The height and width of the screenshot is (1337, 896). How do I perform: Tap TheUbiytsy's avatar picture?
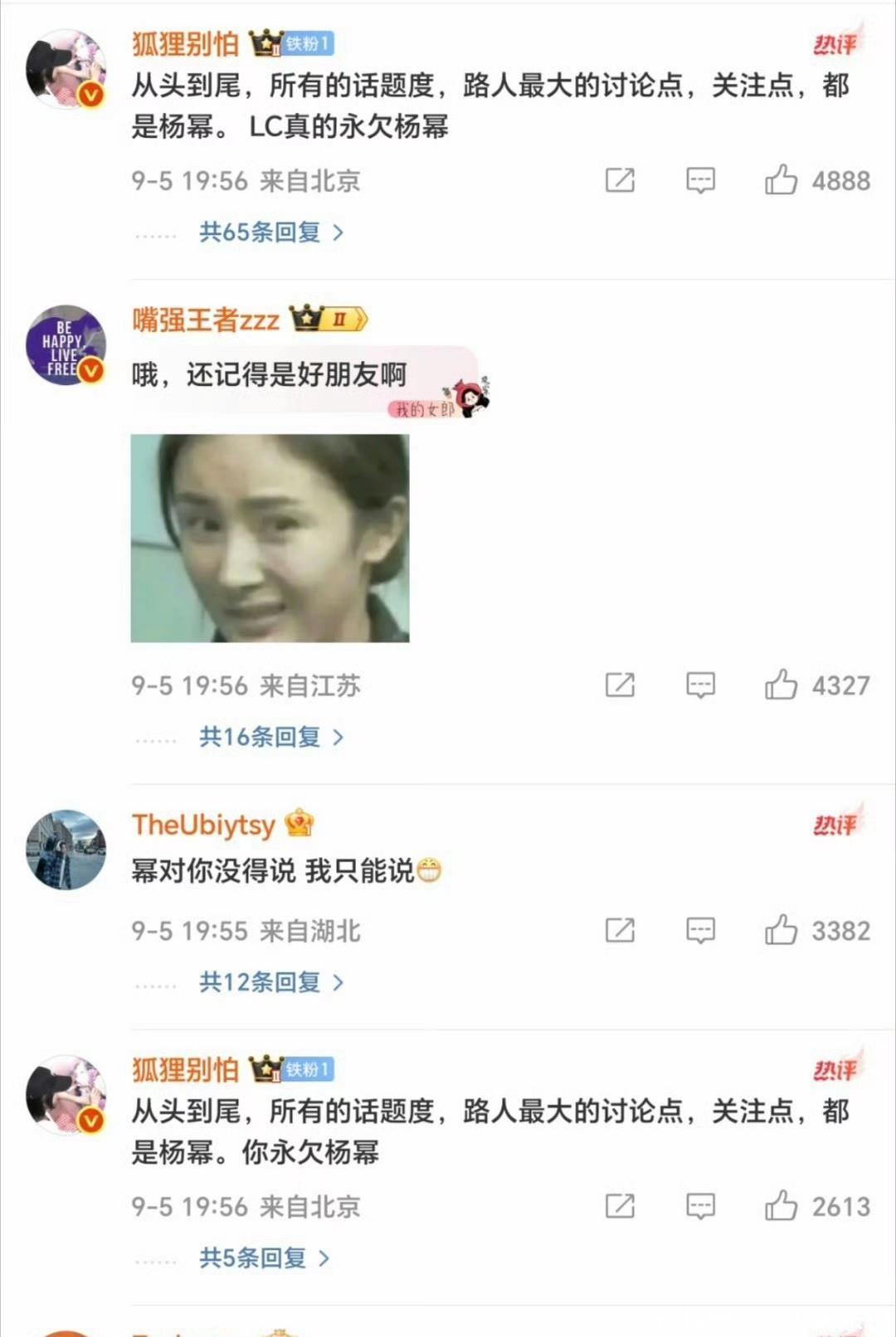point(66,849)
